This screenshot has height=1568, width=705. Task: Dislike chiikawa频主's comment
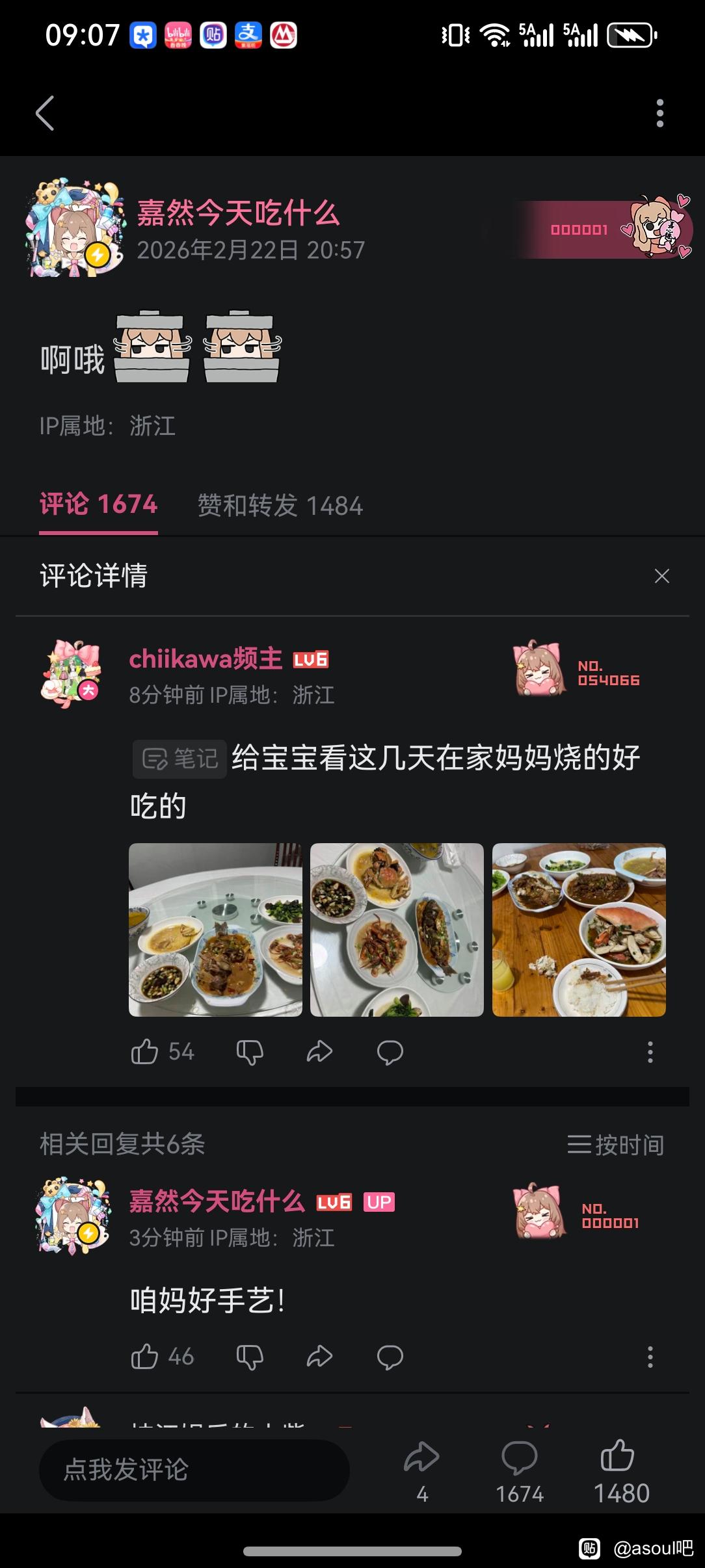[250, 1051]
